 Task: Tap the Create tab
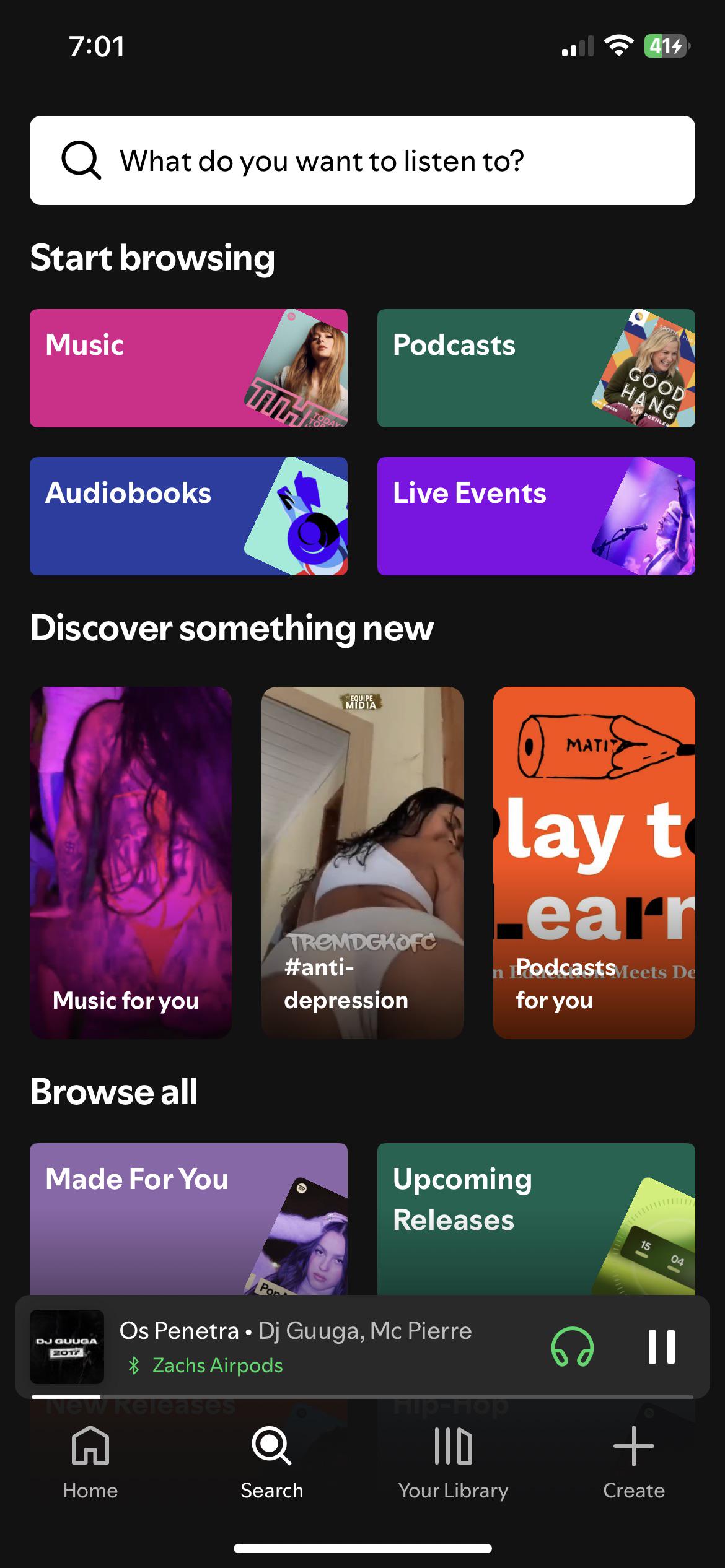(x=634, y=1461)
